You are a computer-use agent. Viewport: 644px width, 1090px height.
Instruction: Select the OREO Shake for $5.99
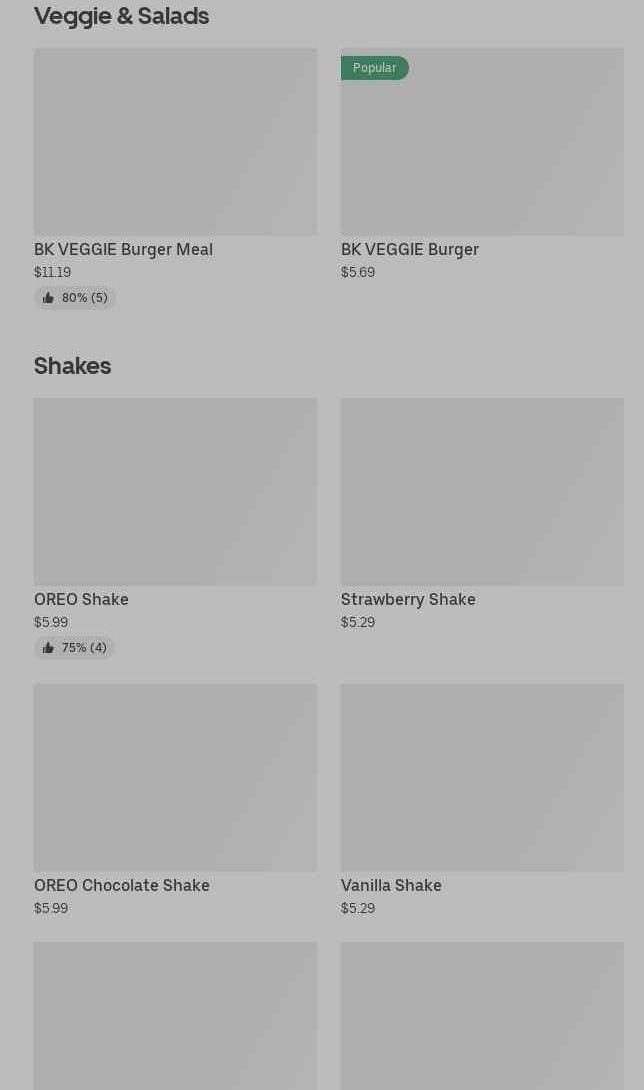(x=175, y=492)
